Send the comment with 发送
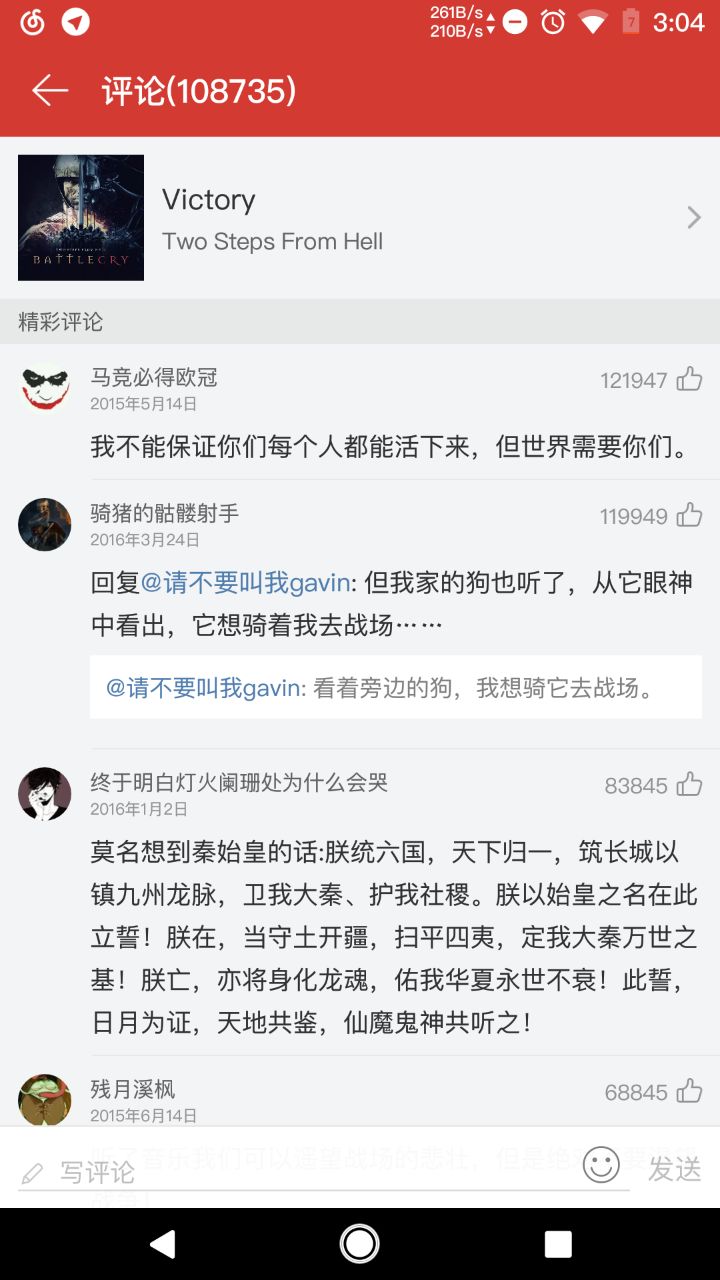Image resolution: width=720 pixels, height=1280 pixels. (675, 1168)
